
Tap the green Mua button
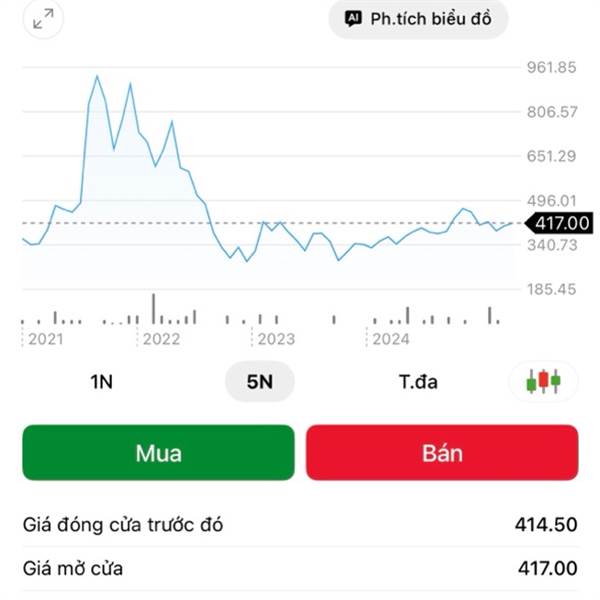click(x=158, y=452)
